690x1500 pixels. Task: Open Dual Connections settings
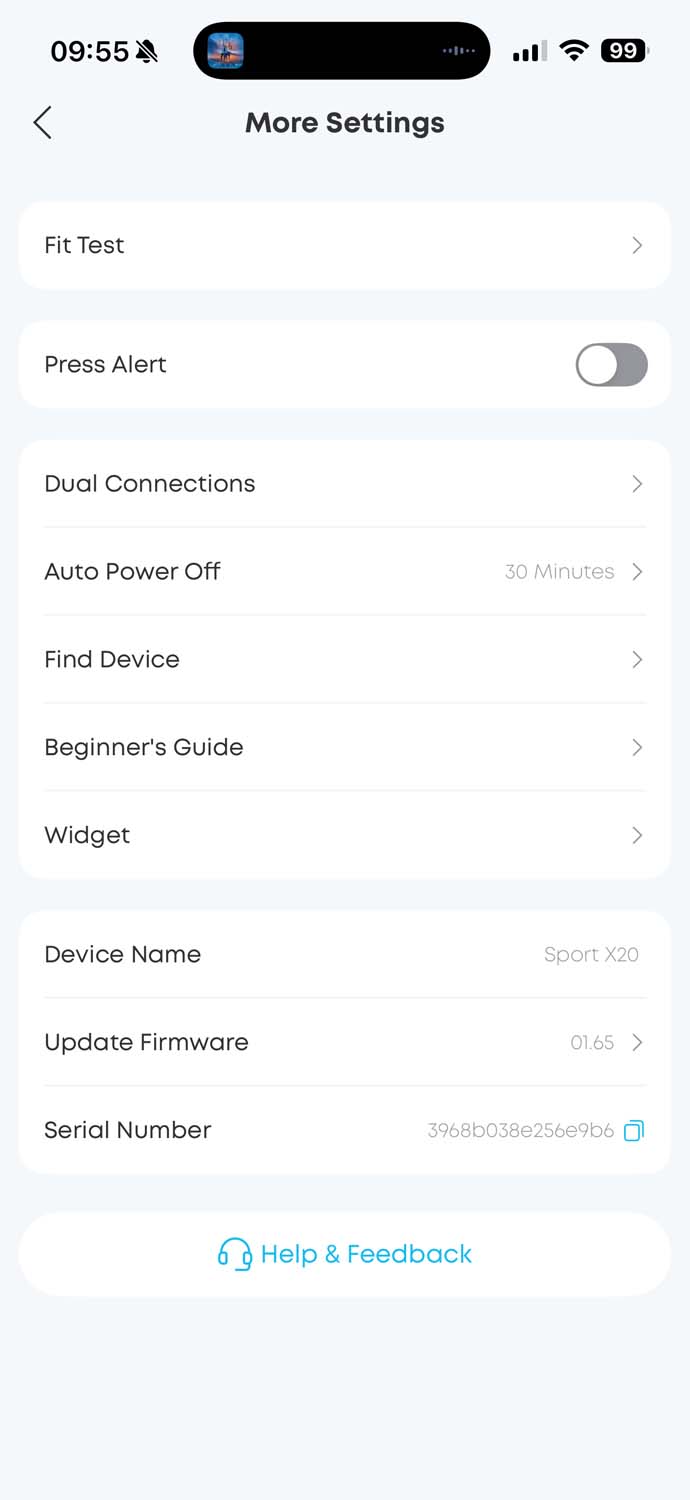point(344,484)
